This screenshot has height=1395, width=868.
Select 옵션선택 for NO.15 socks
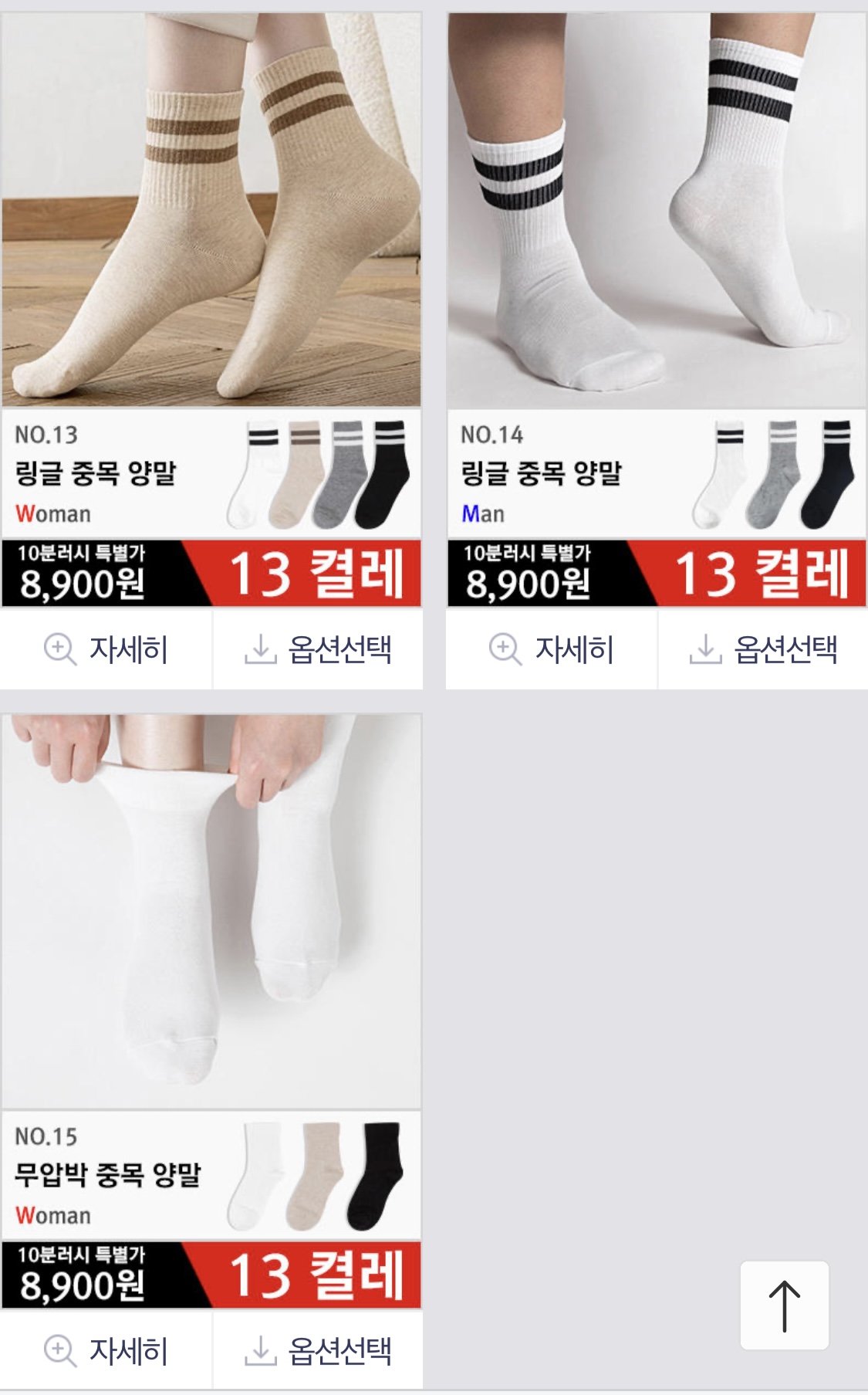click(x=318, y=1351)
